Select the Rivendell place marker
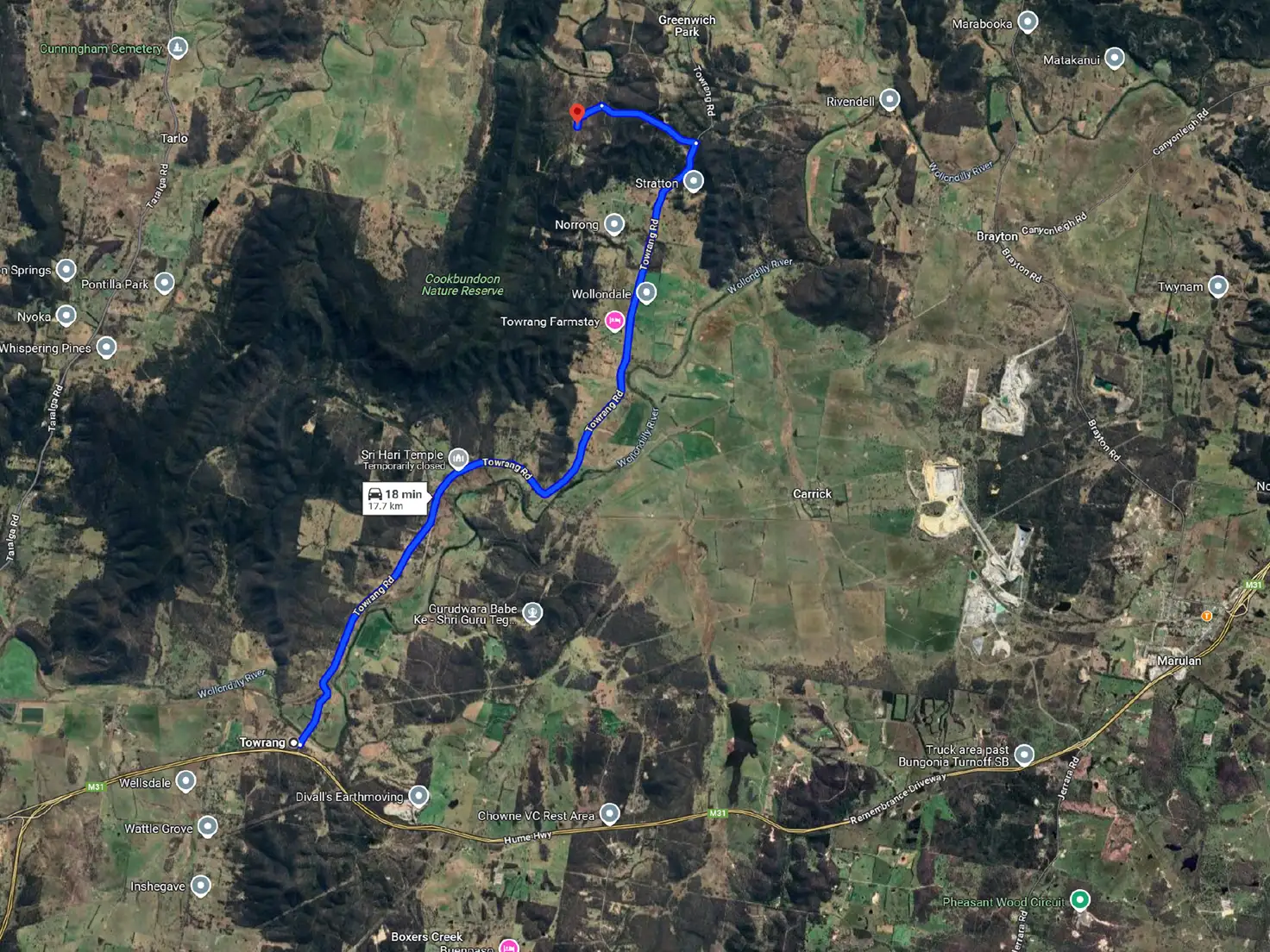Viewport: 1270px width, 952px height. tap(890, 100)
